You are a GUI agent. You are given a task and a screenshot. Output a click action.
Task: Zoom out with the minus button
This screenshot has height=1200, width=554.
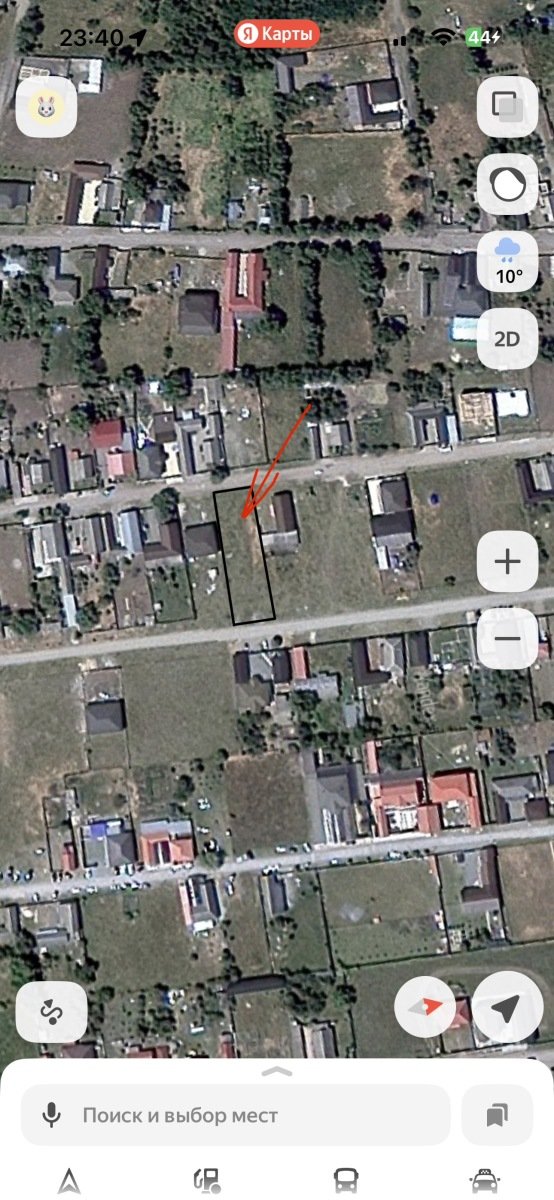pos(507,639)
